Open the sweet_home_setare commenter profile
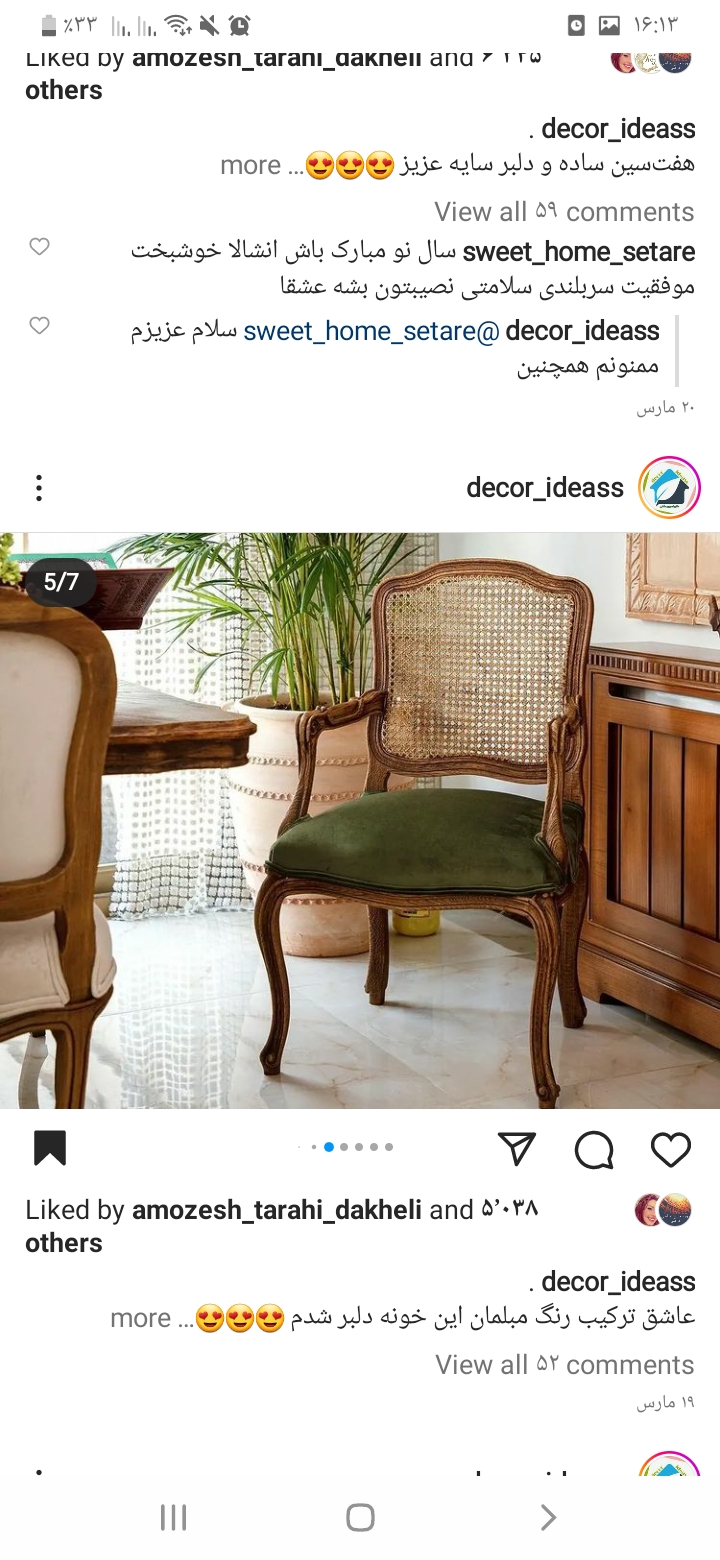The image size is (720, 1560). pyautogui.click(x=578, y=252)
